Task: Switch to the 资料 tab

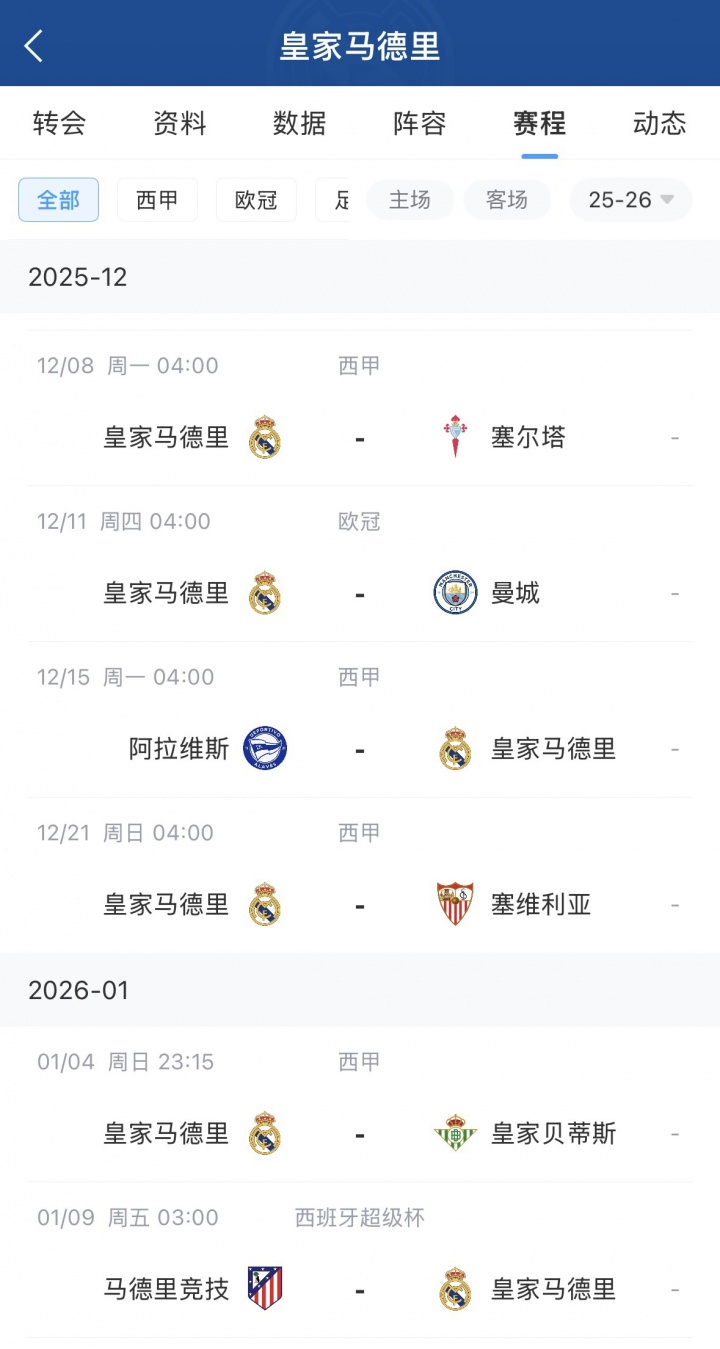Action: click(x=179, y=123)
